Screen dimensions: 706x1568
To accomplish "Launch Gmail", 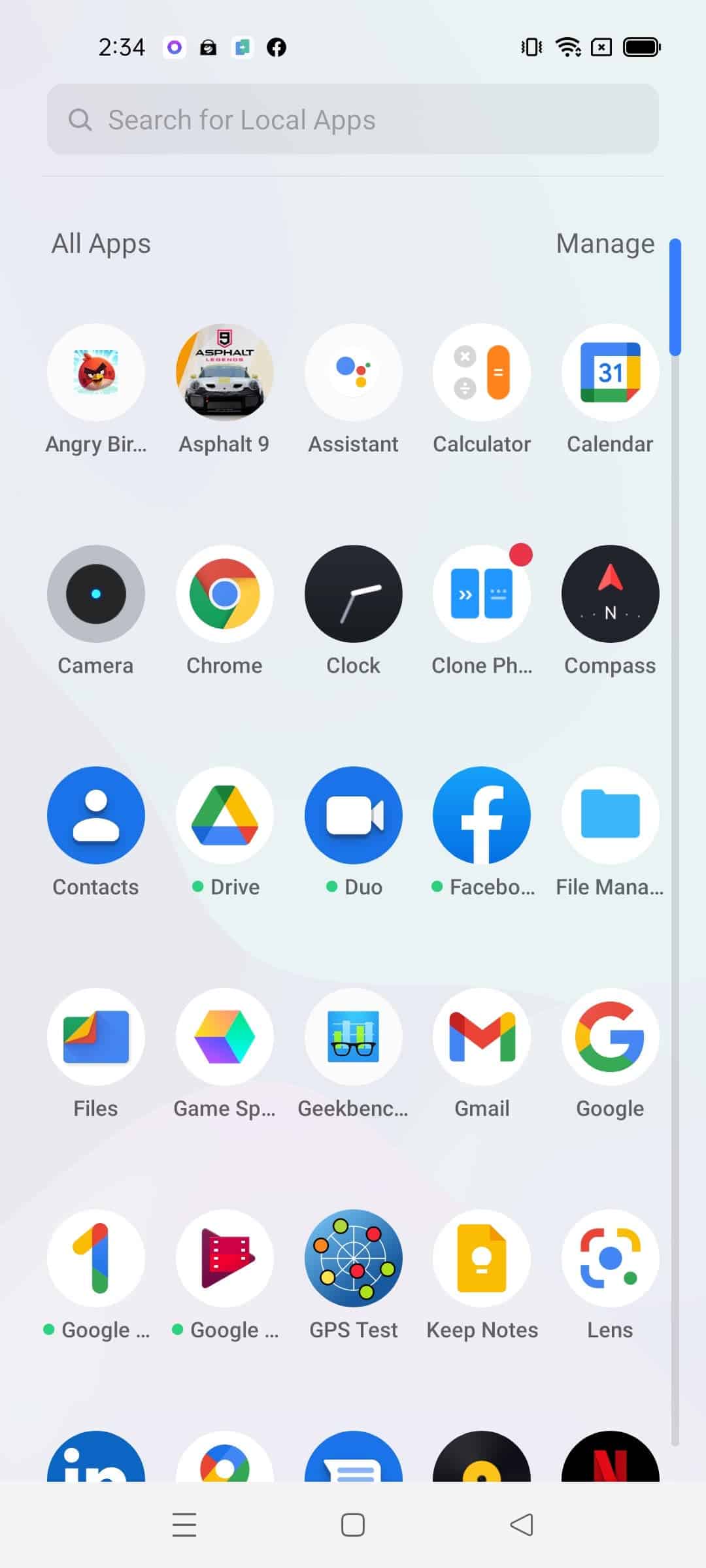I will (482, 1037).
